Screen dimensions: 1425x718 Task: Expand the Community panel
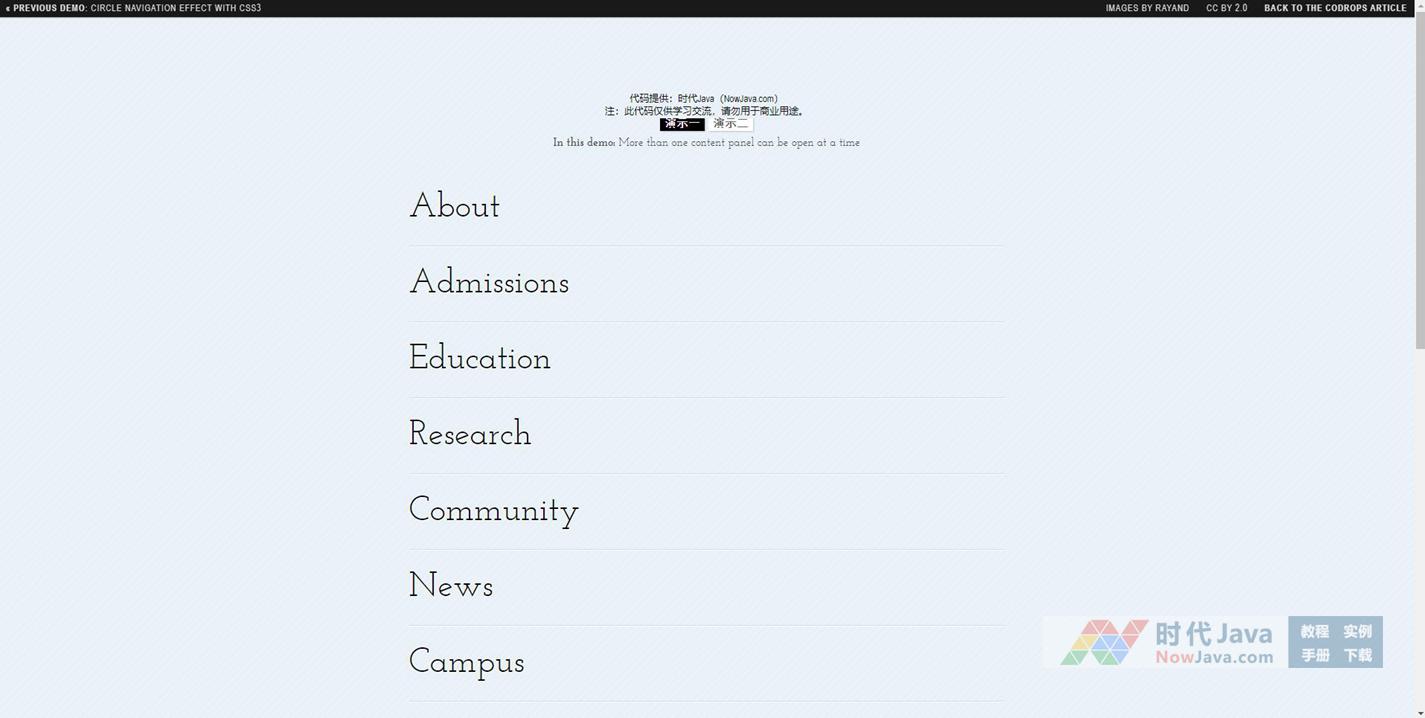pos(494,511)
